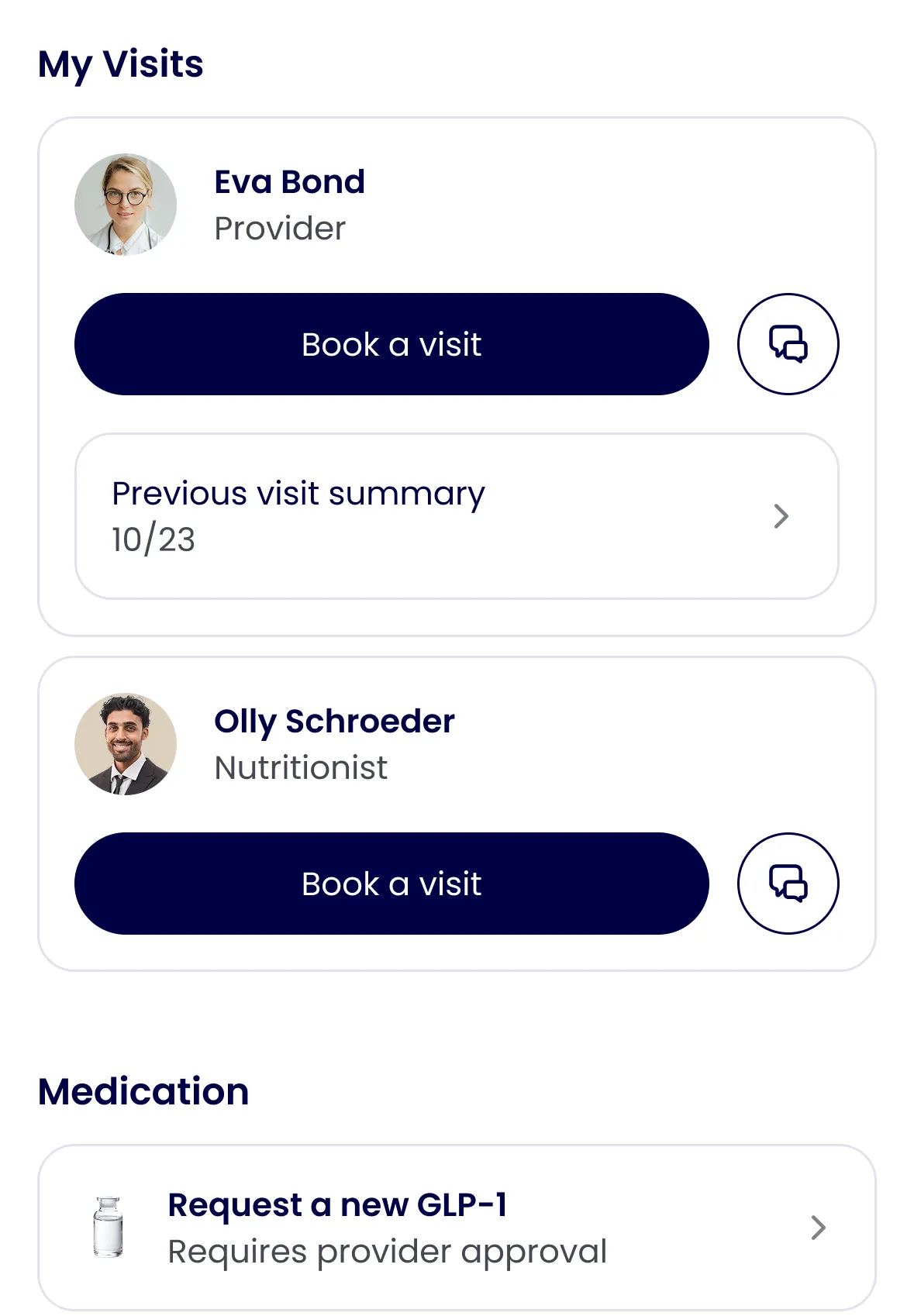914x1316 pixels.
Task: Book a visit with Eva Bond
Action: click(391, 344)
